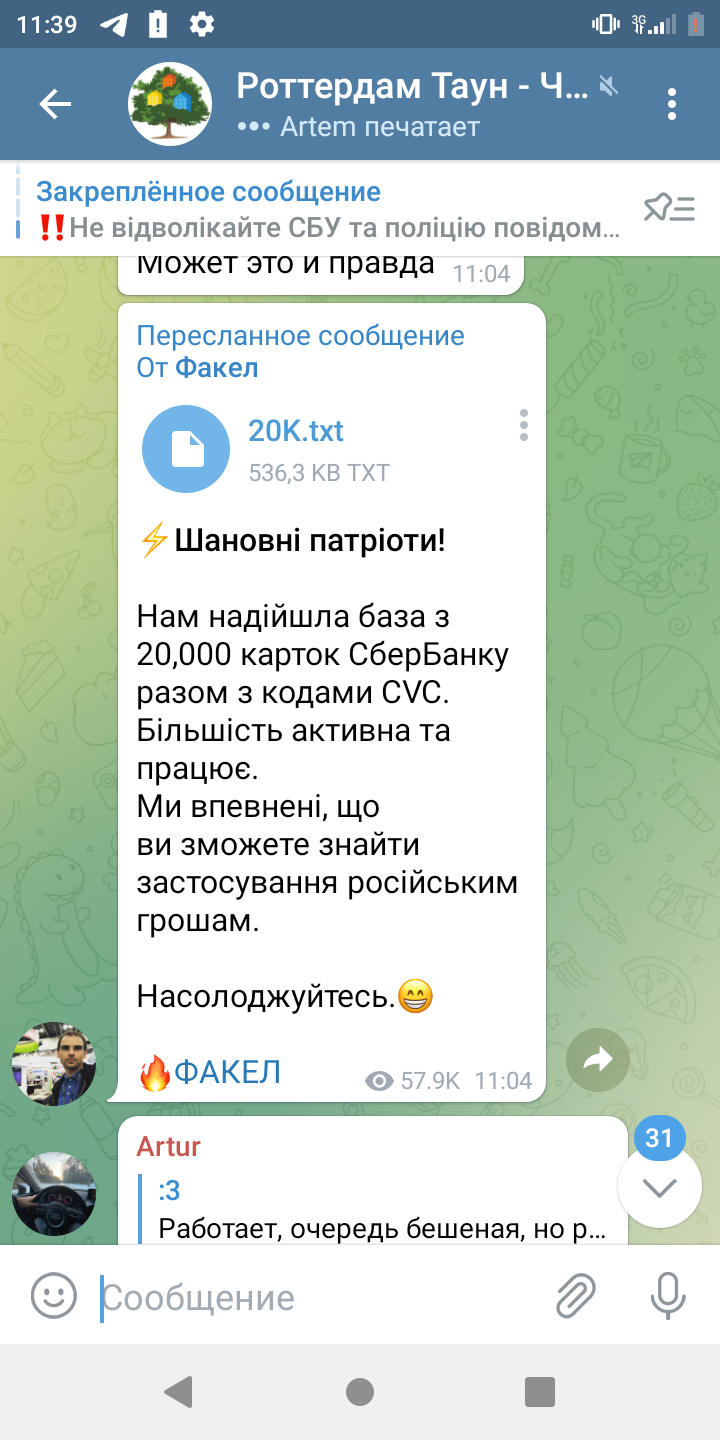Forward the ФАКЕЛ message
Image resolution: width=720 pixels, height=1440 pixels.
[x=598, y=1059]
